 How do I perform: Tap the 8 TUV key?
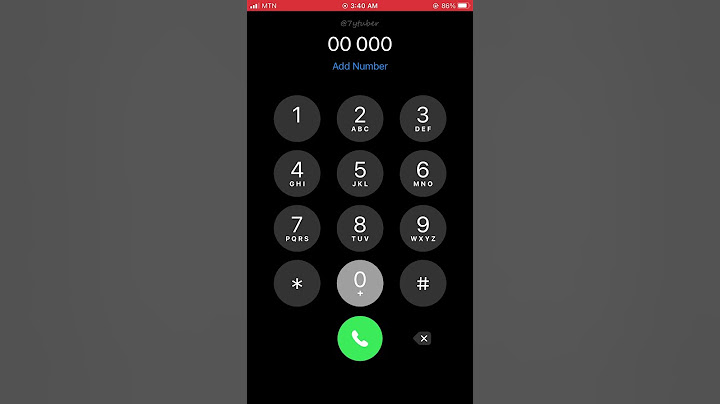point(360,228)
